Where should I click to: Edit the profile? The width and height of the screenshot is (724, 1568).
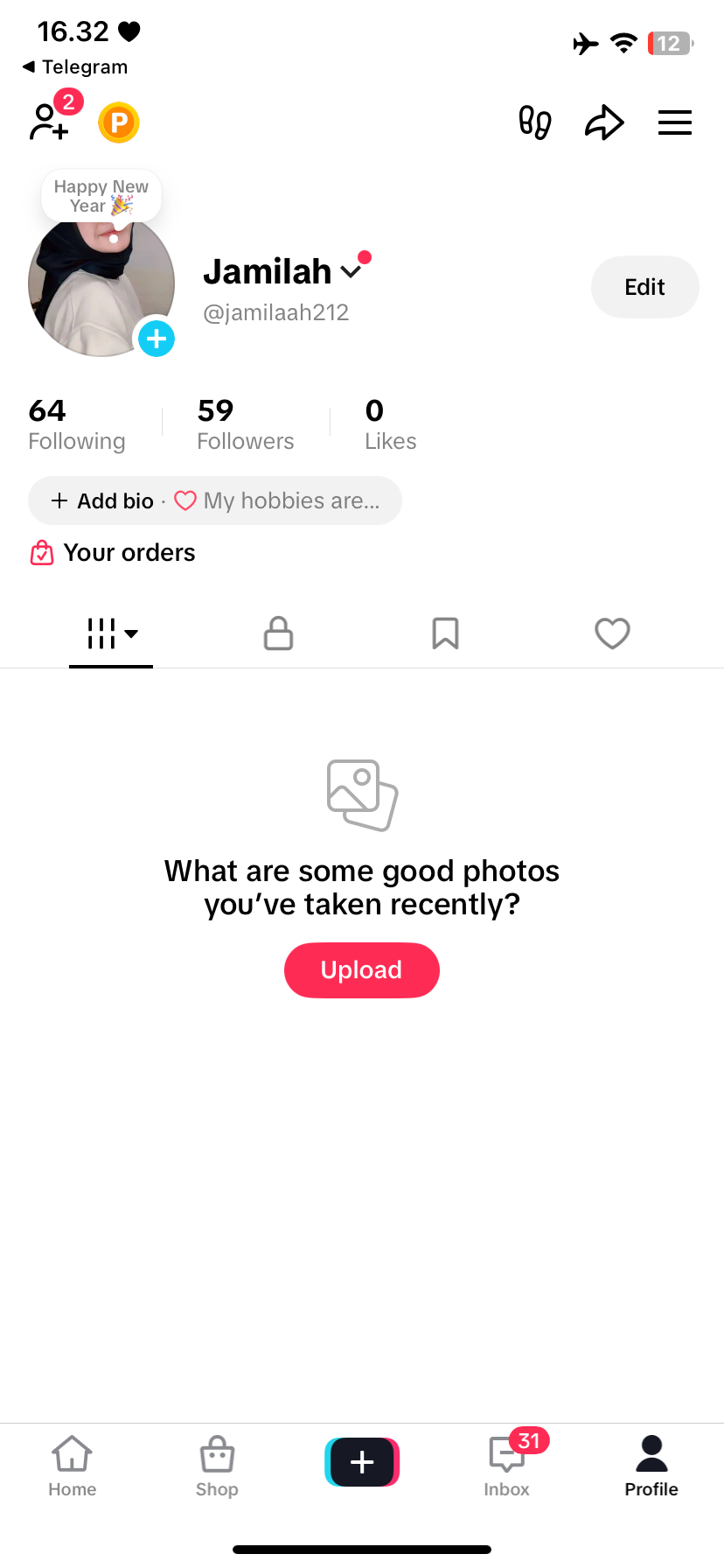tap(644, 287)
